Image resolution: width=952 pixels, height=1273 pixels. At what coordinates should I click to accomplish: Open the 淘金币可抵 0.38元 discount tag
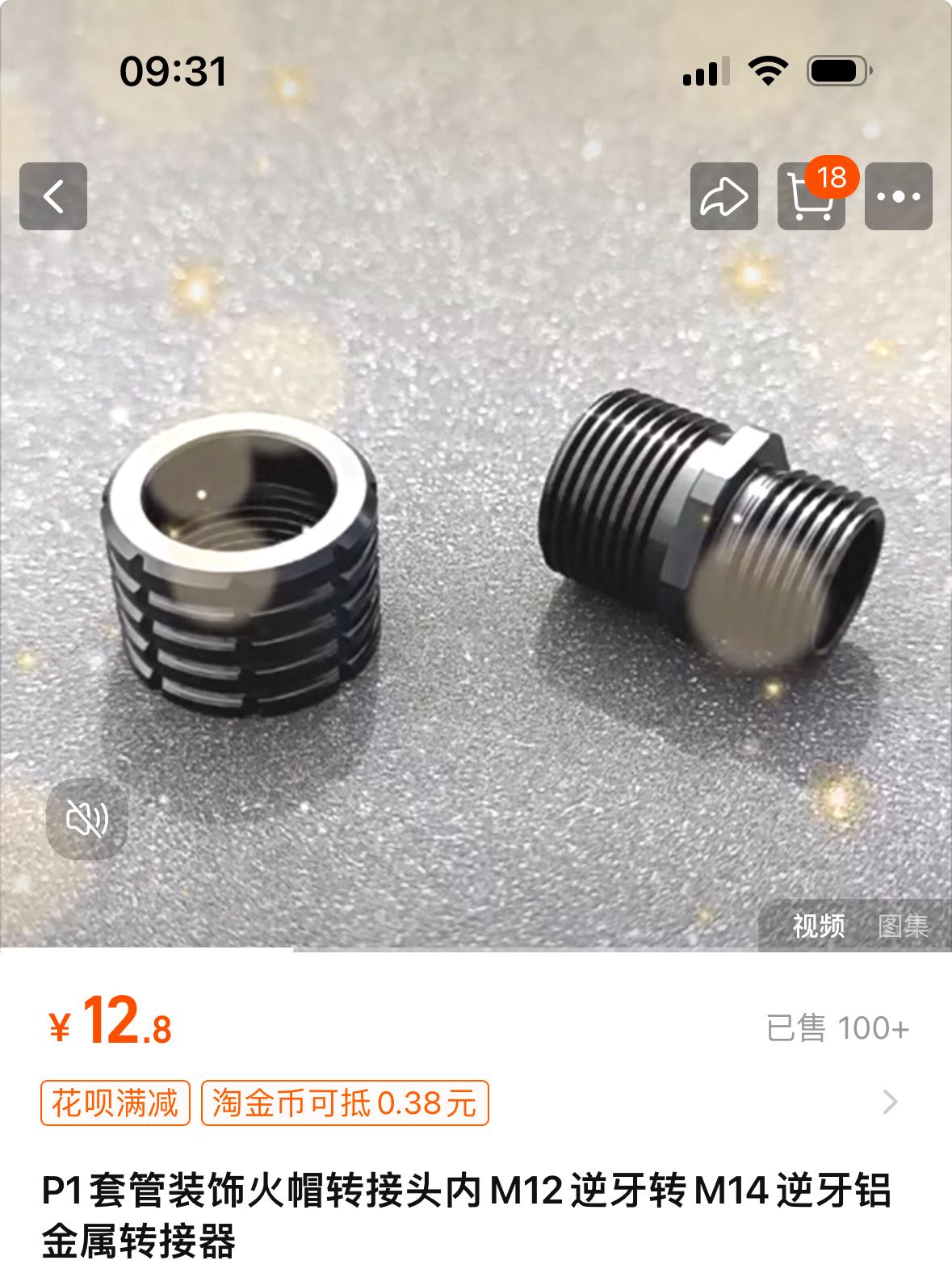coord(345,1103)
